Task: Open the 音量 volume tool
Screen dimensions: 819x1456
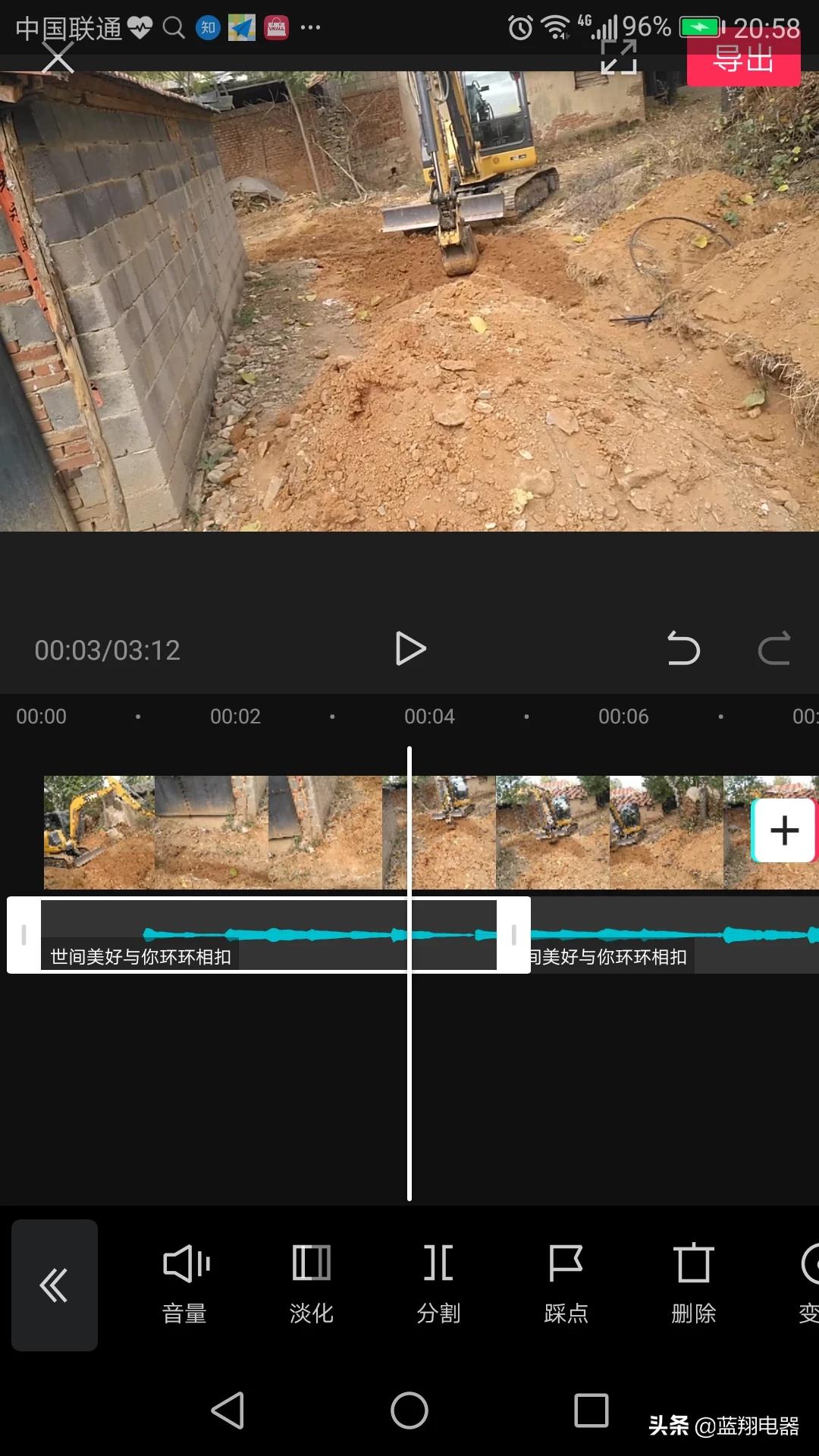Action: (185, 1284)
